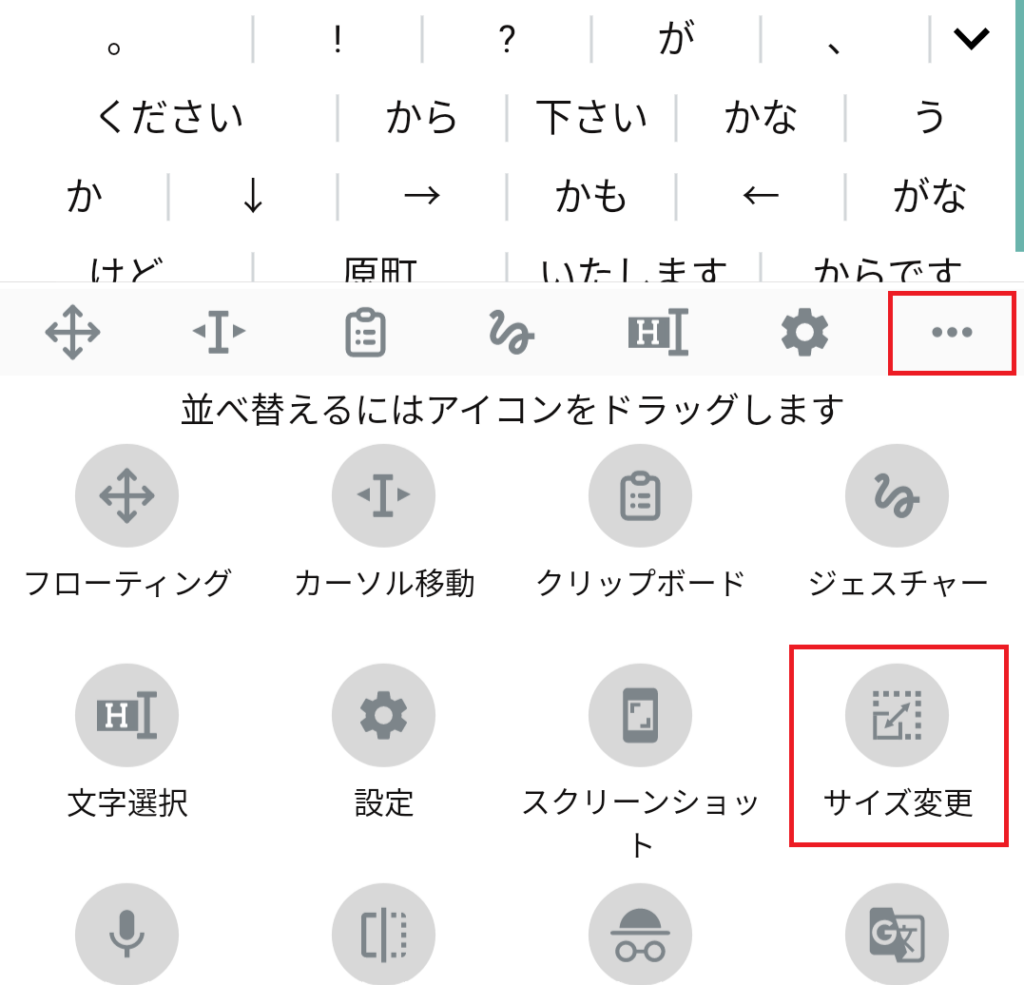
Task: Open the カーソル移動 cursor movement option
Action: pyautogui.click(x=384, y=497)
